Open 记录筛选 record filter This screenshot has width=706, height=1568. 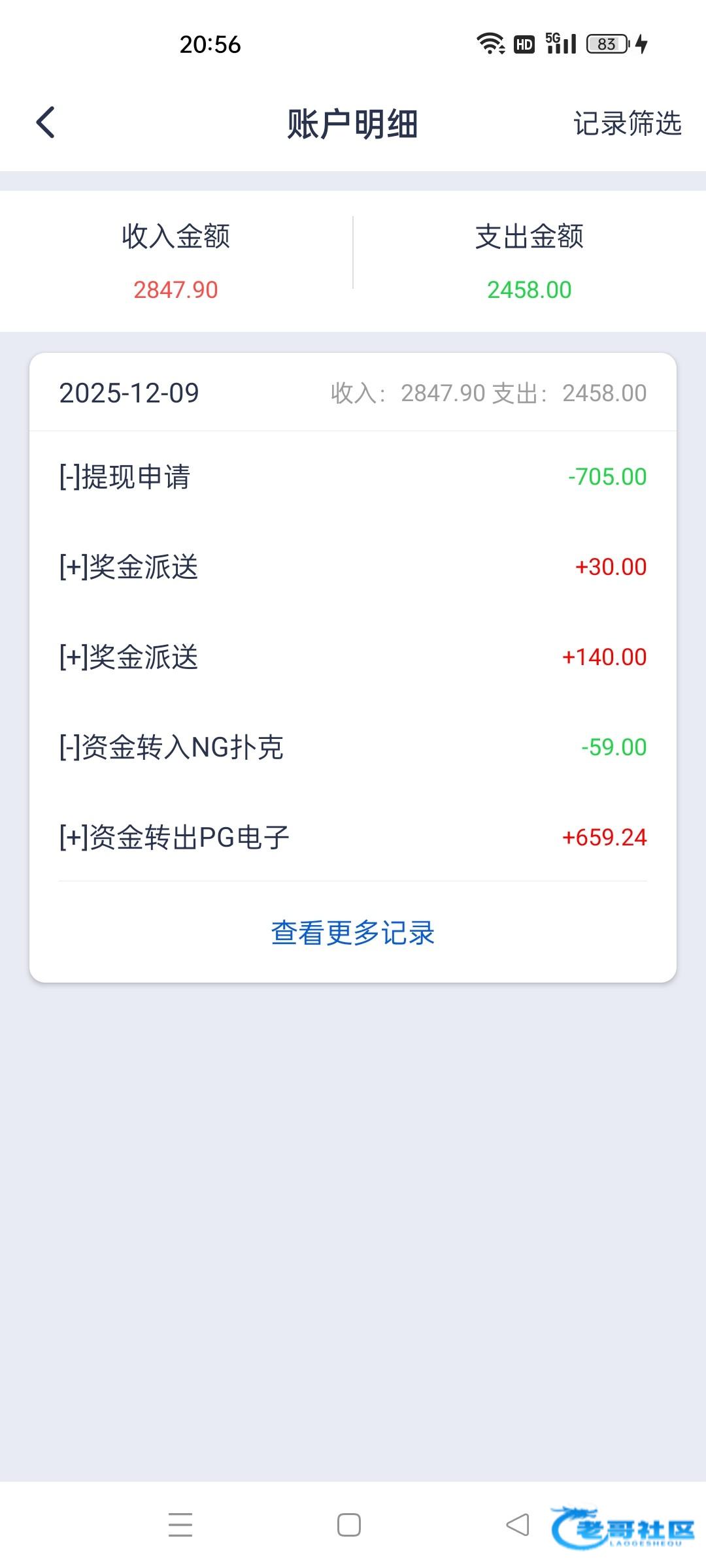(x=627, y=123)
